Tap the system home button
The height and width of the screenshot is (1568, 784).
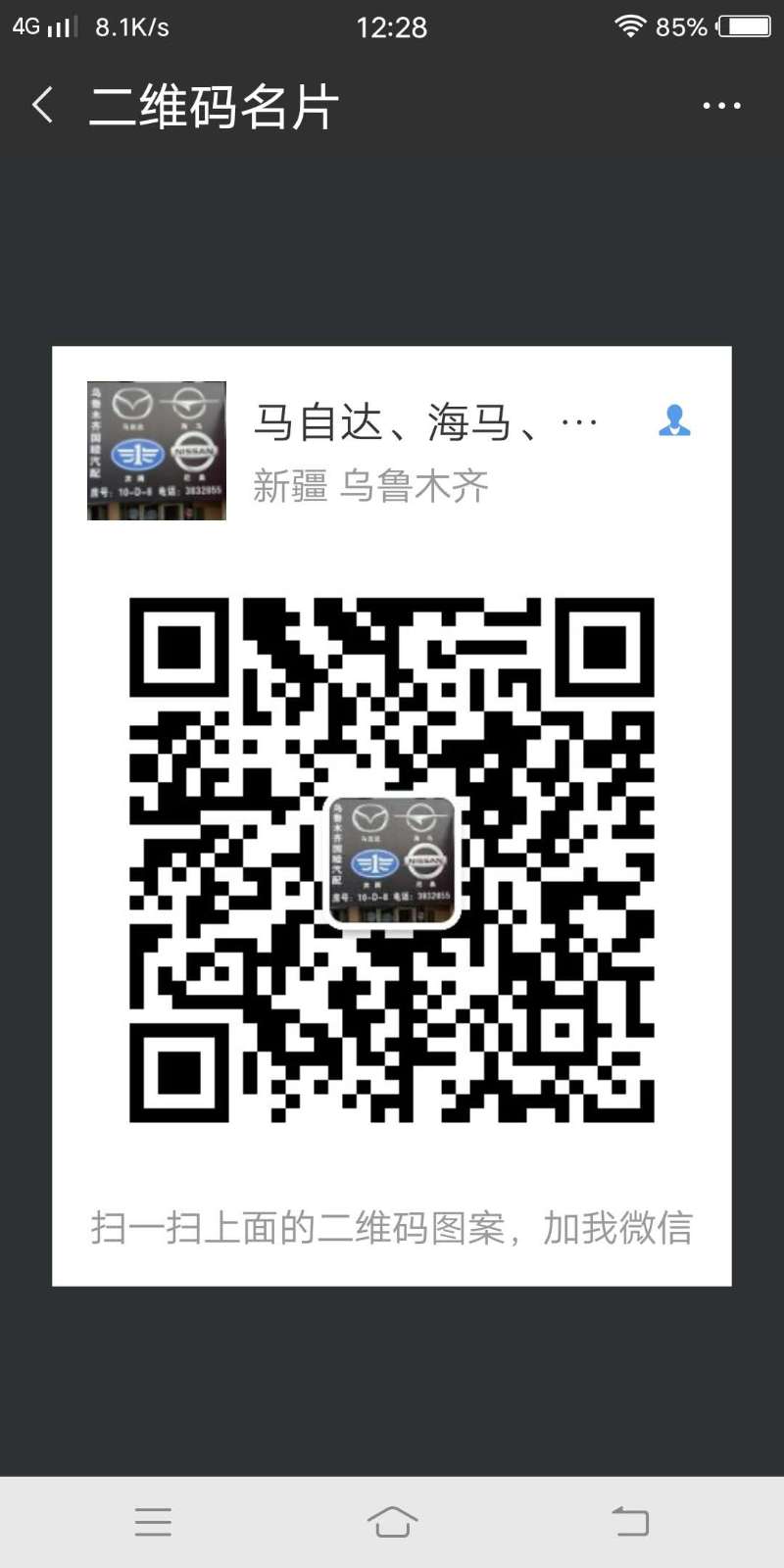coord(392,1521)
